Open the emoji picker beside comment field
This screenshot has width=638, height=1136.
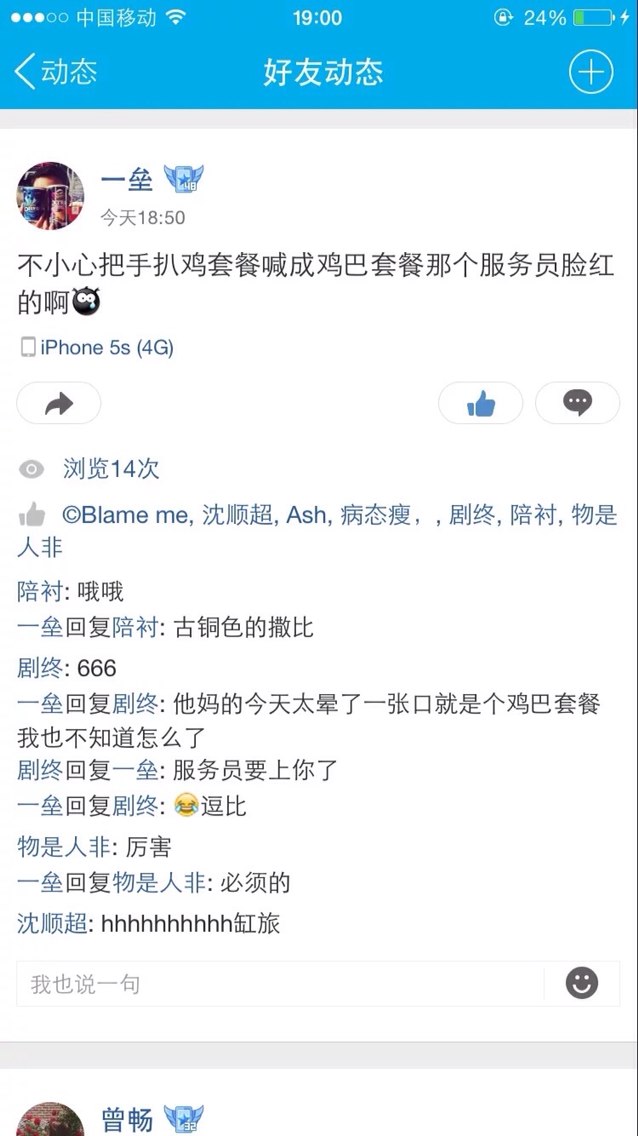[582, 984]
